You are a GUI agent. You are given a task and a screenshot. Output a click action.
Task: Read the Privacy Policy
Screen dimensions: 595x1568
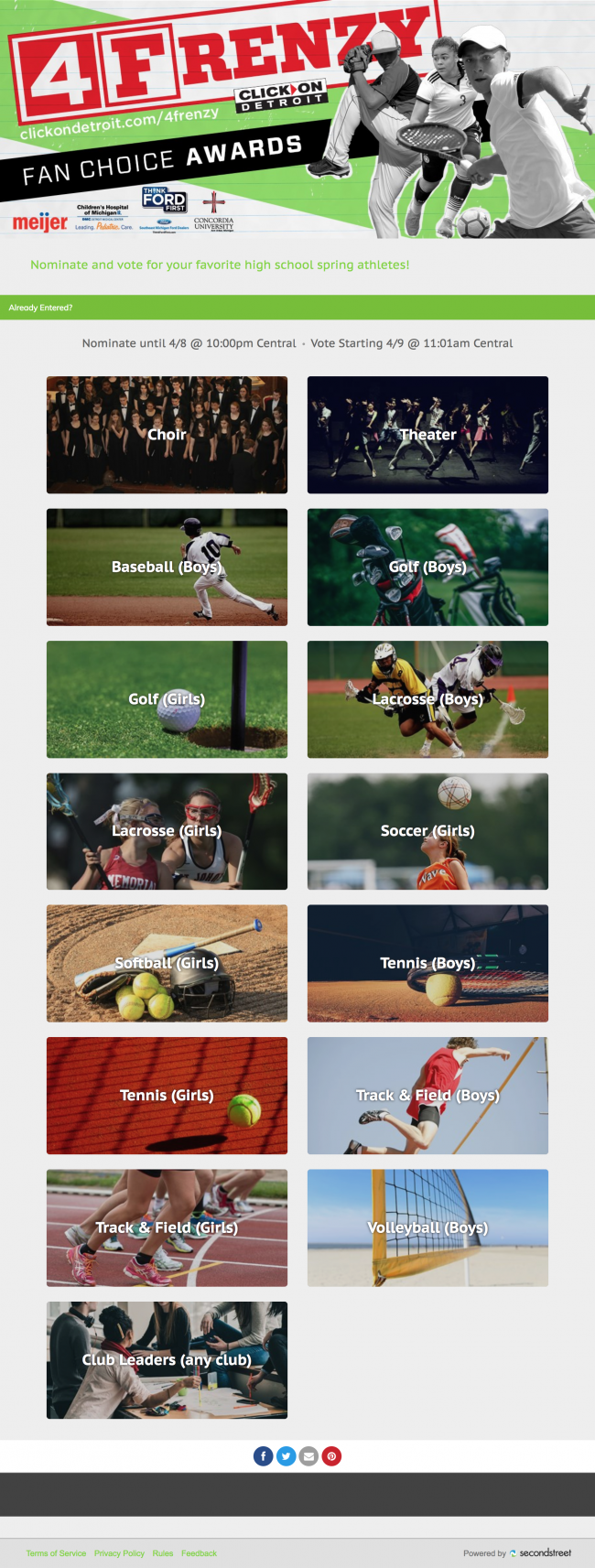(x=119, y=1553)
